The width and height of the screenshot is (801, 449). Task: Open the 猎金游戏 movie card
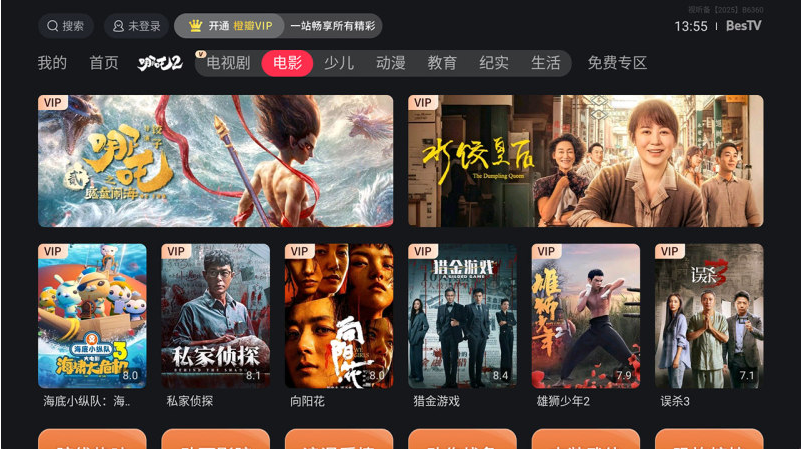click(462, 316)
